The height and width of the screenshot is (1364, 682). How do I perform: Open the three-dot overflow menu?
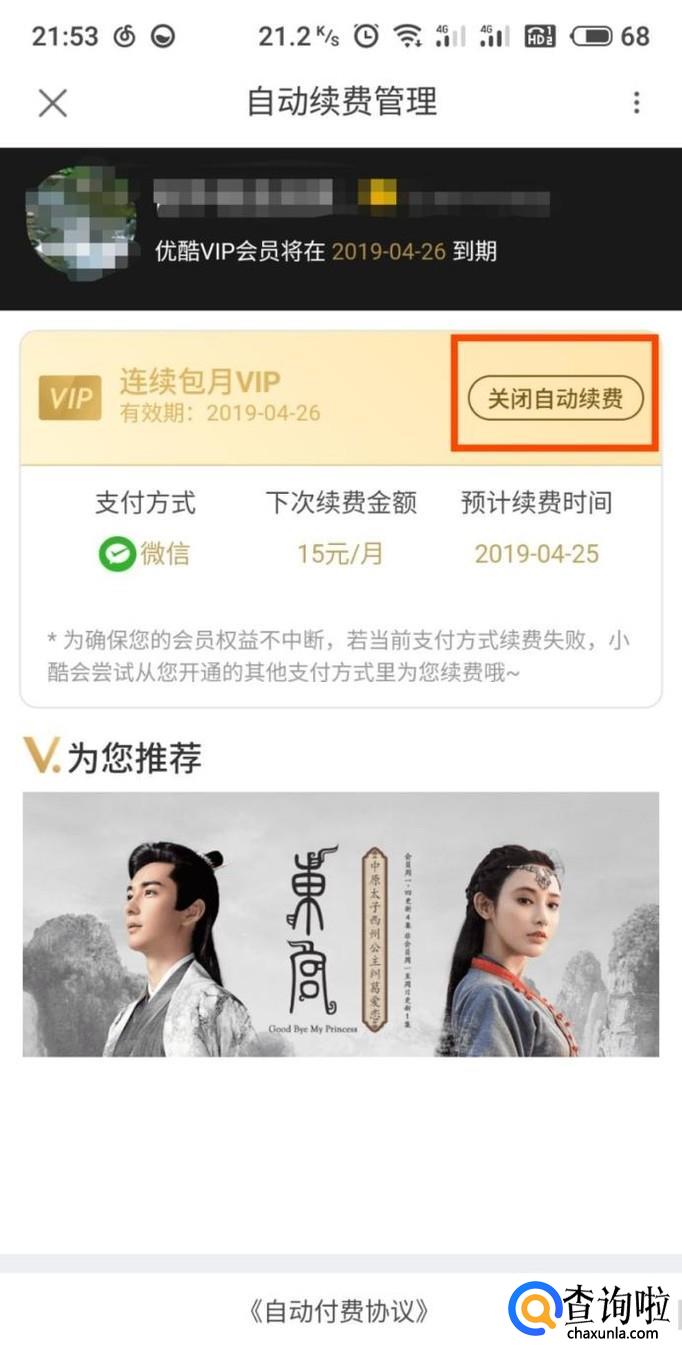tap(636, 102)
